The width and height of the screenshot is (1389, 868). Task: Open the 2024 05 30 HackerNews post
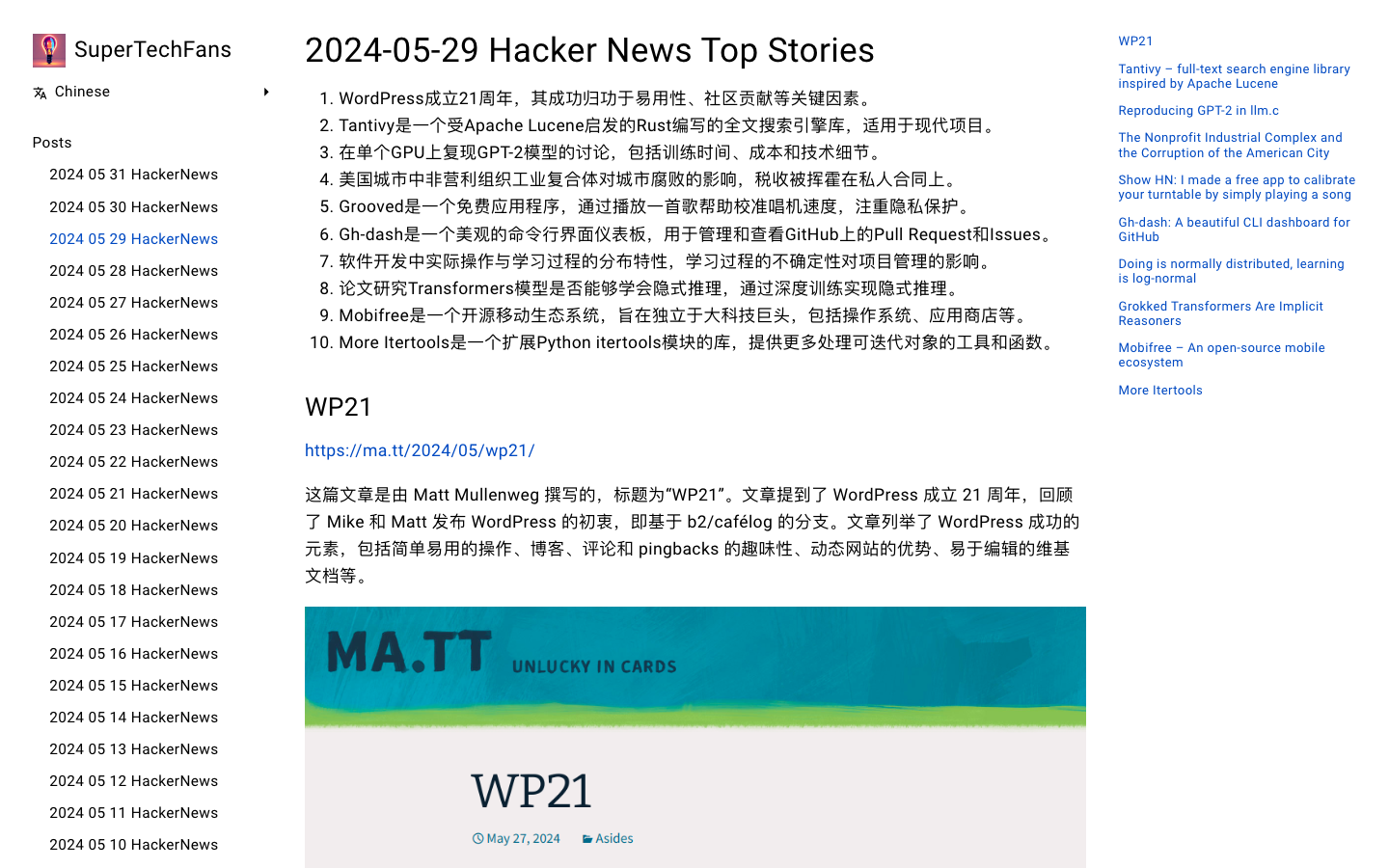click(x=133, y=207)
